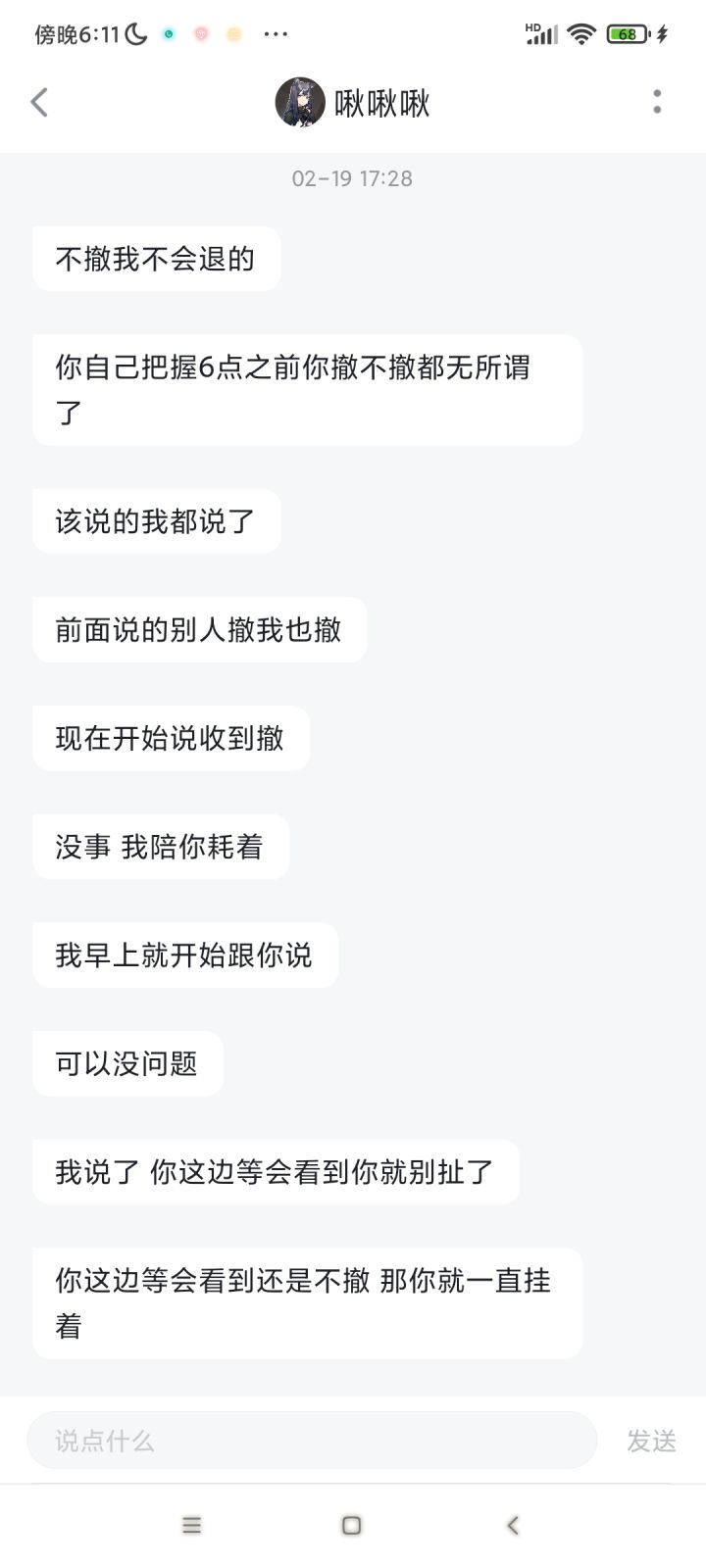Tap the 说点什么 message input field
This screenshot has height=1568, width=706.
pos(312,1440)
